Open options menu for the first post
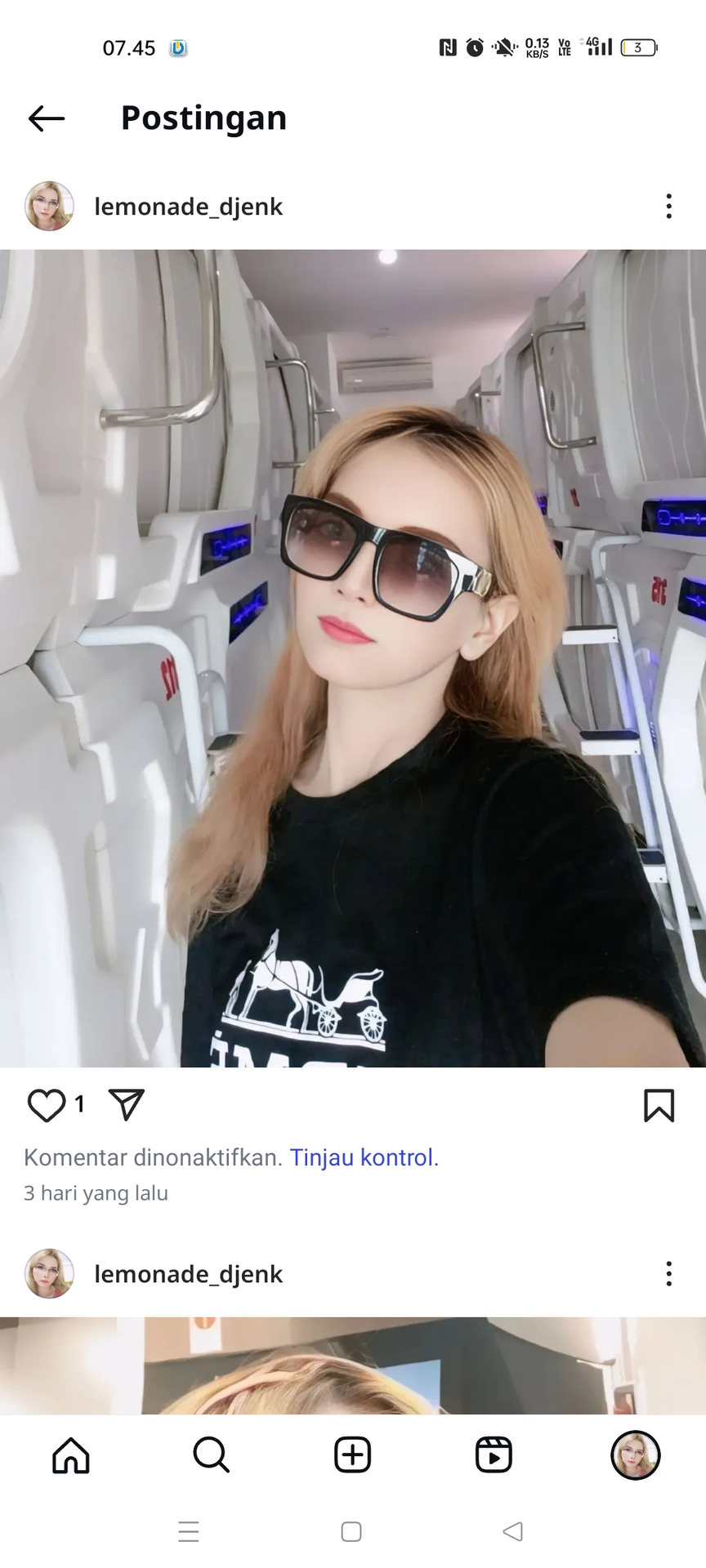 coord(668,207)
